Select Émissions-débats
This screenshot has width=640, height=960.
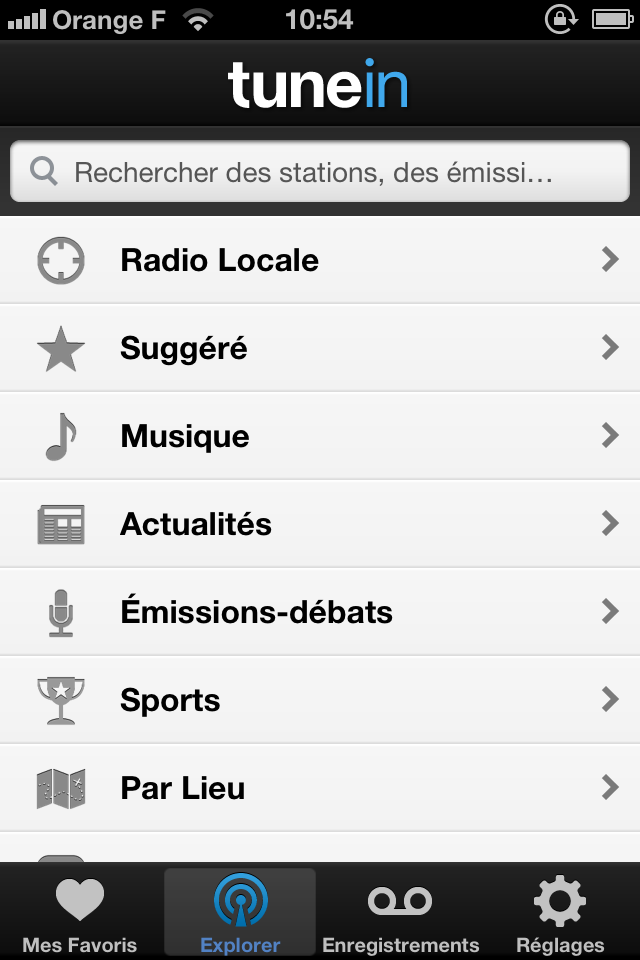click(320, 612)
